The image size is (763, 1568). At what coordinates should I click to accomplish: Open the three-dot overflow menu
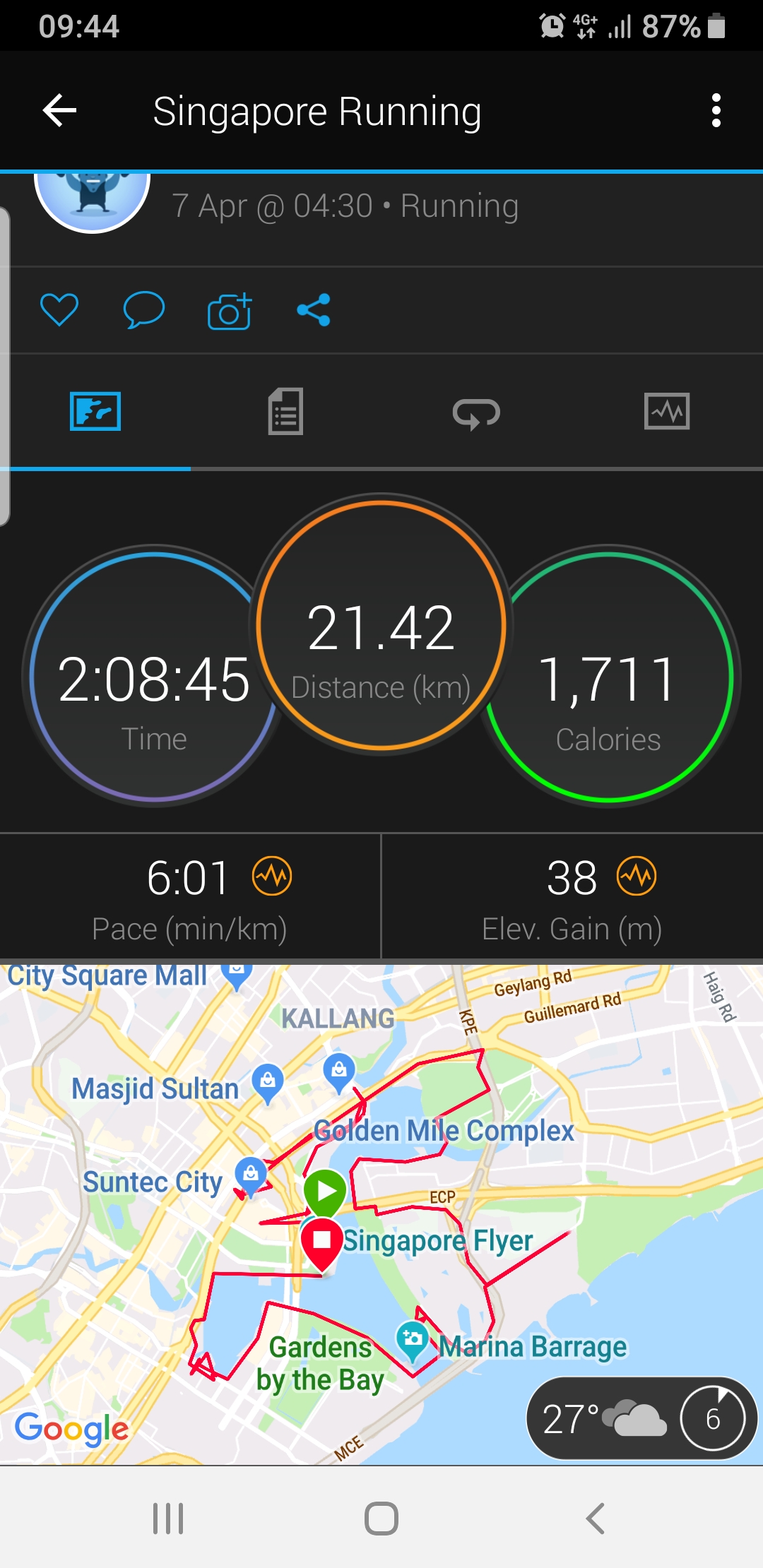click(x=716, y=111)
